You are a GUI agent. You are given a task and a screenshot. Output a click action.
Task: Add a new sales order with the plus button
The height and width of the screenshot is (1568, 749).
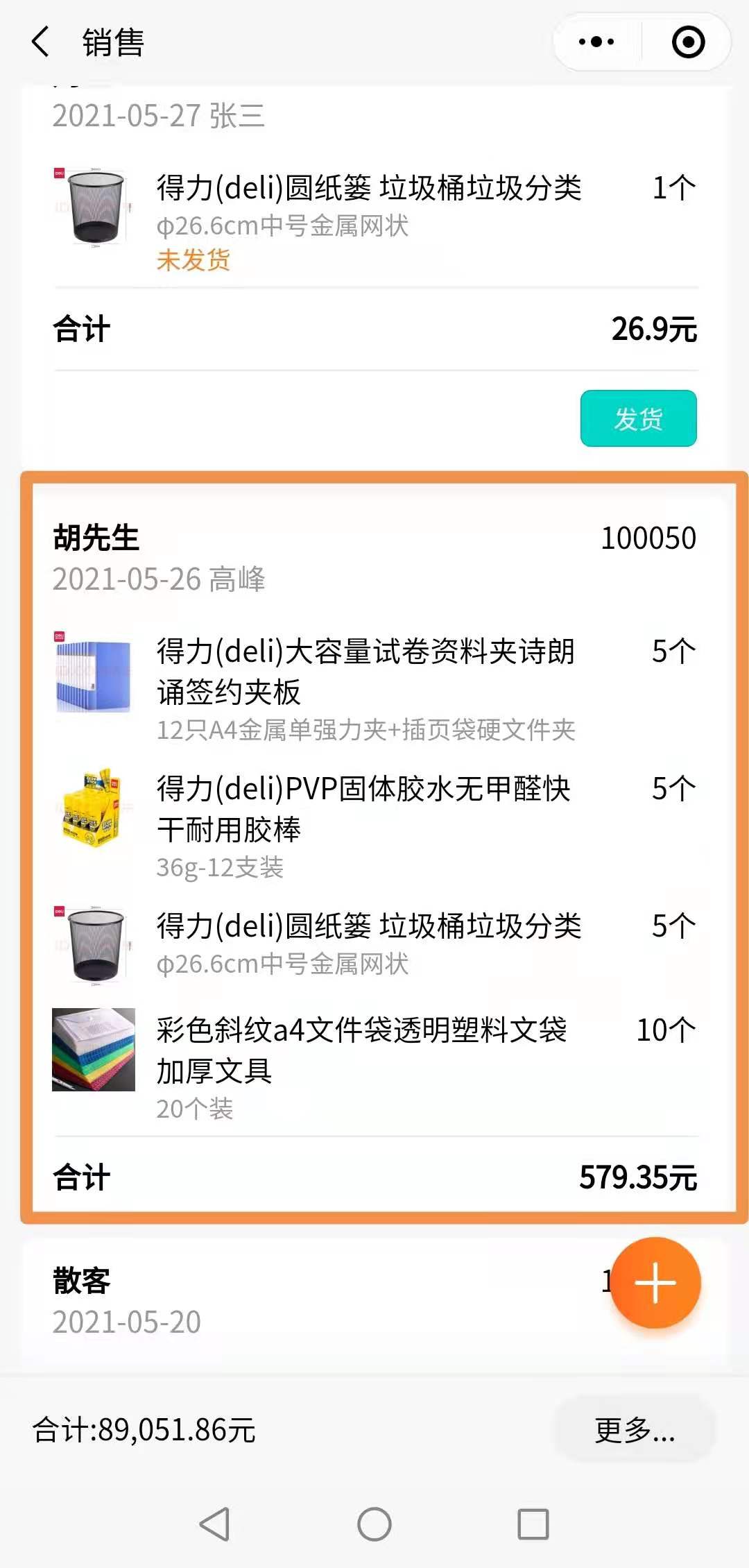pyautogui.click(x=655, y=1282)
